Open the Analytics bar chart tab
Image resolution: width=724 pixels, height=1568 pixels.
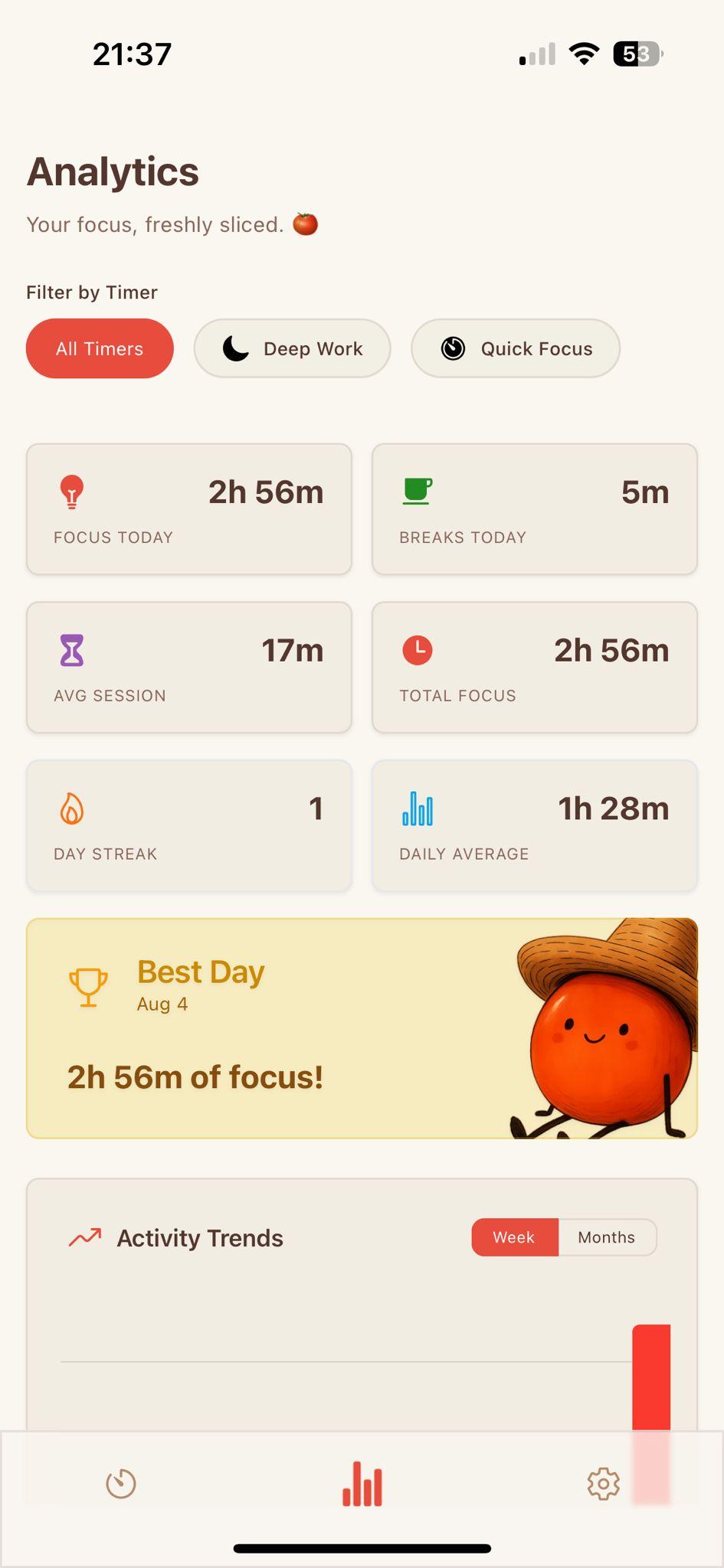click(362, 1483)
